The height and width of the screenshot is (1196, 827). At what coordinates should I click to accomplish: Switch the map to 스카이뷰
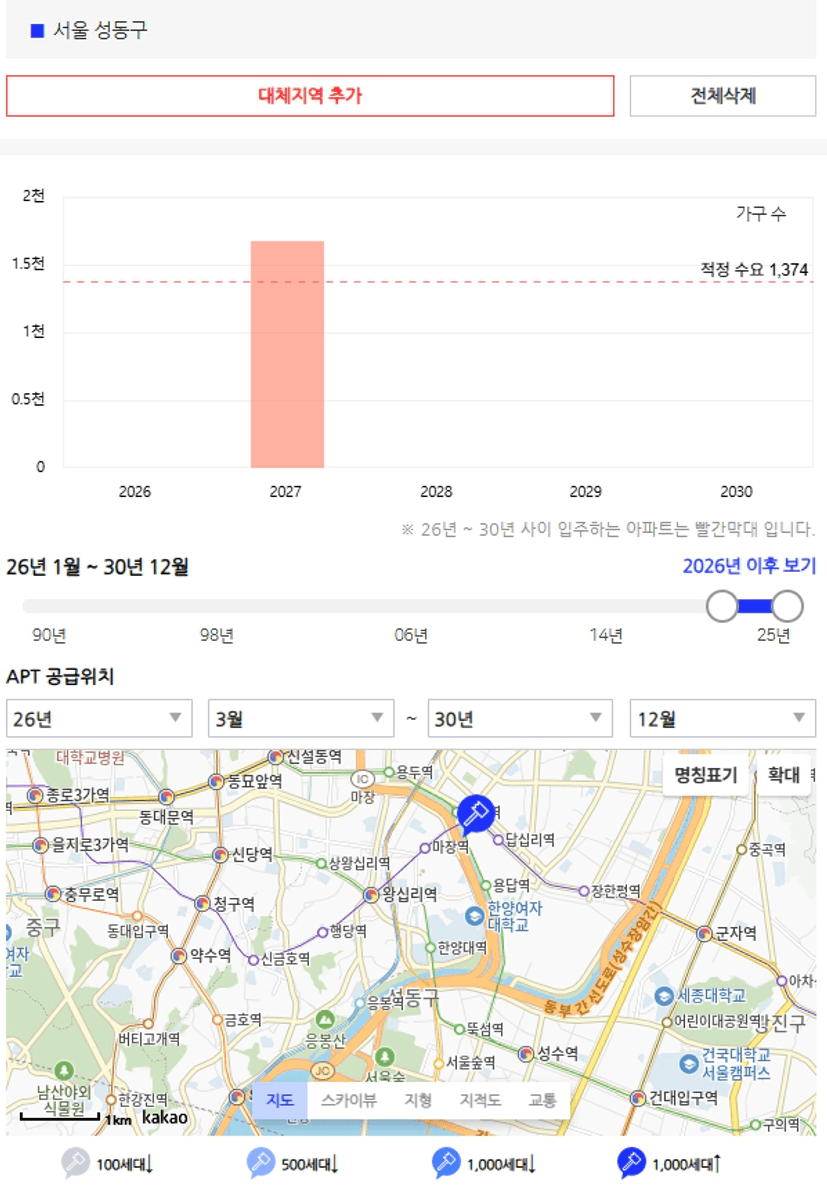click(x=349, y=1100)
